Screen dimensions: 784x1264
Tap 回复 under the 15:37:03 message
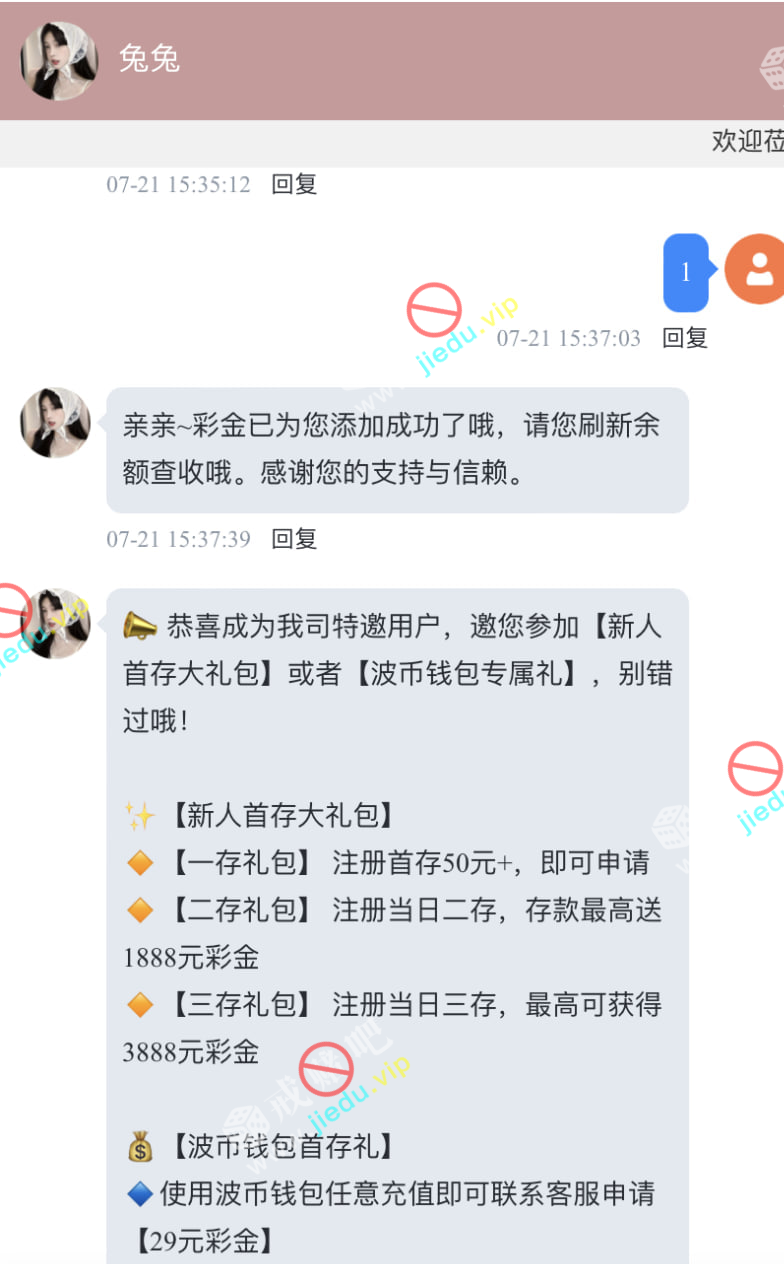(x=685, y=338)
